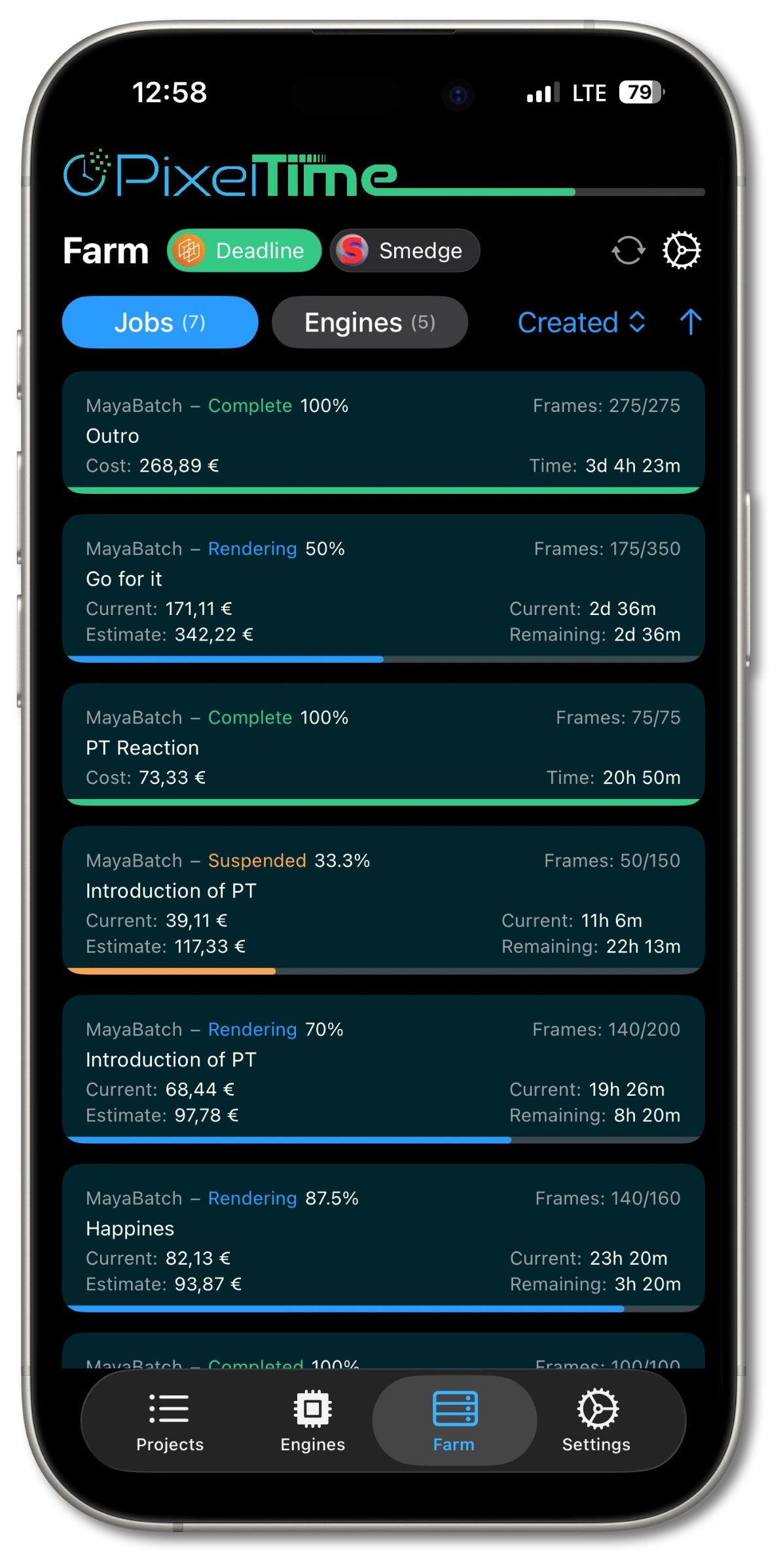Open the suspended Introduction of PT job

(x=383, y=900)
